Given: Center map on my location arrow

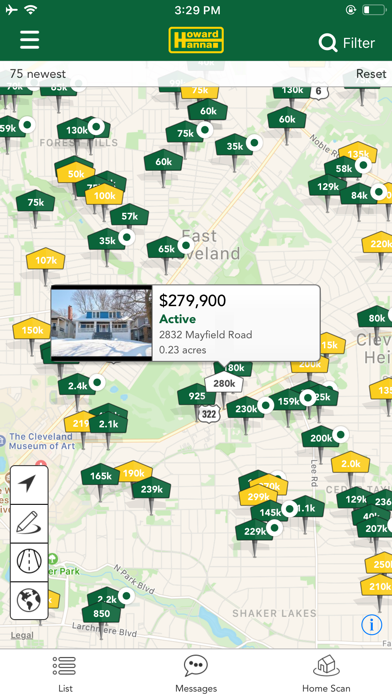Looking at the screenshot, I should point(29,484).
